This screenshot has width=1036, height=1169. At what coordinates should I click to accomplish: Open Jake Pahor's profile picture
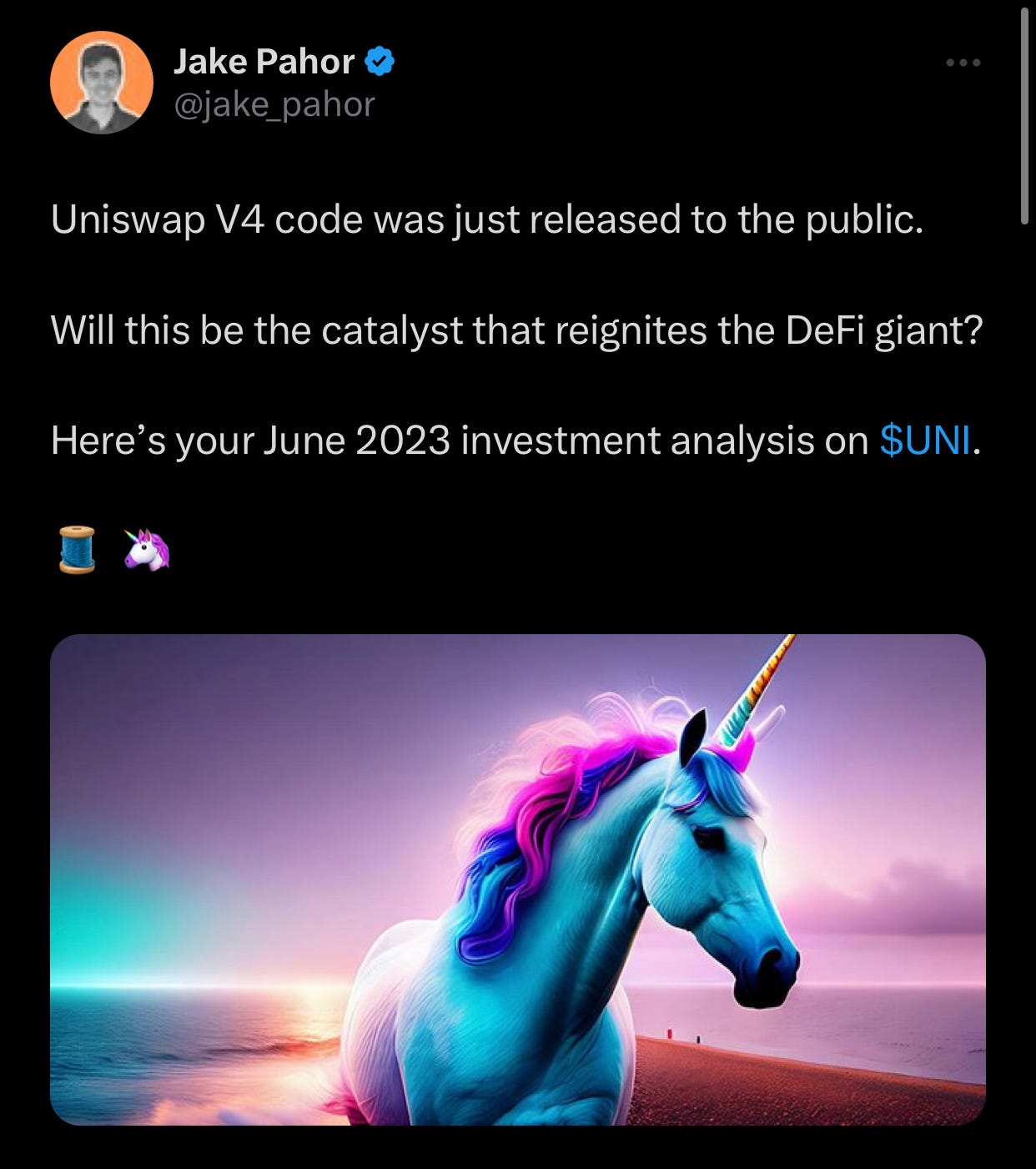click(x=102, y=83)
